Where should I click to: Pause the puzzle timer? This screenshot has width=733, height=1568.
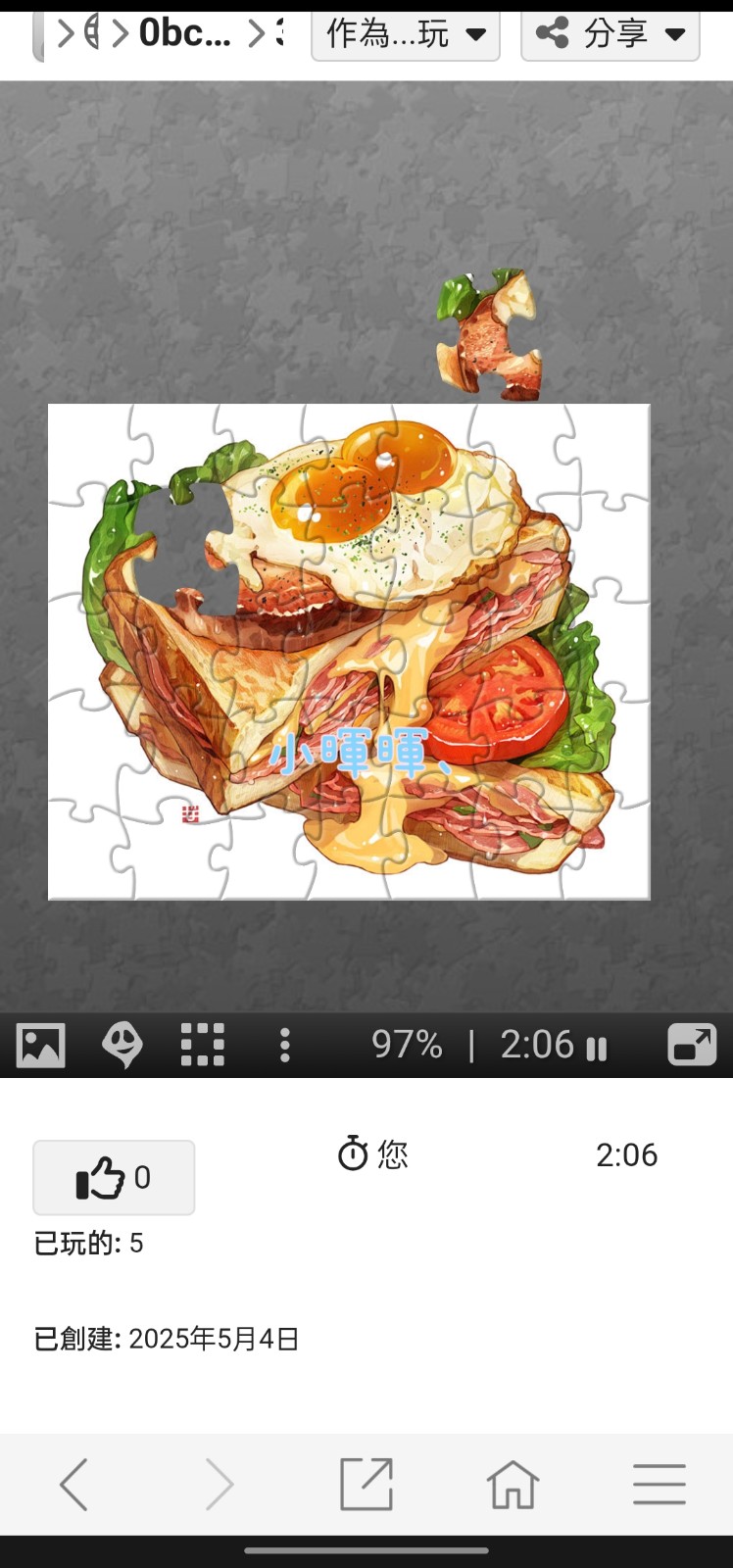pos(597,1049)
